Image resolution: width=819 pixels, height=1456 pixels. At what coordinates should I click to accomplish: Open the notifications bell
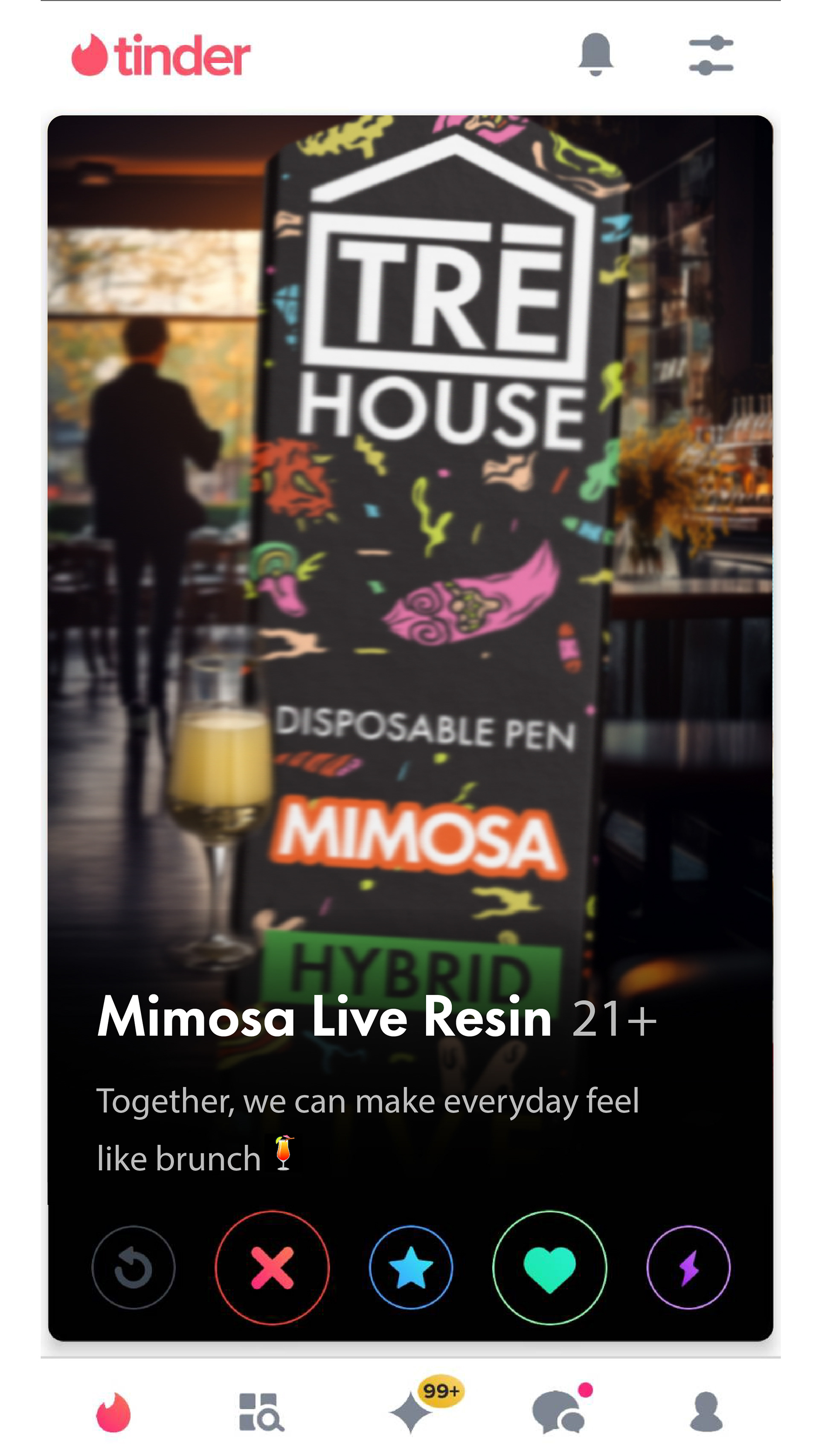(595, 54)
